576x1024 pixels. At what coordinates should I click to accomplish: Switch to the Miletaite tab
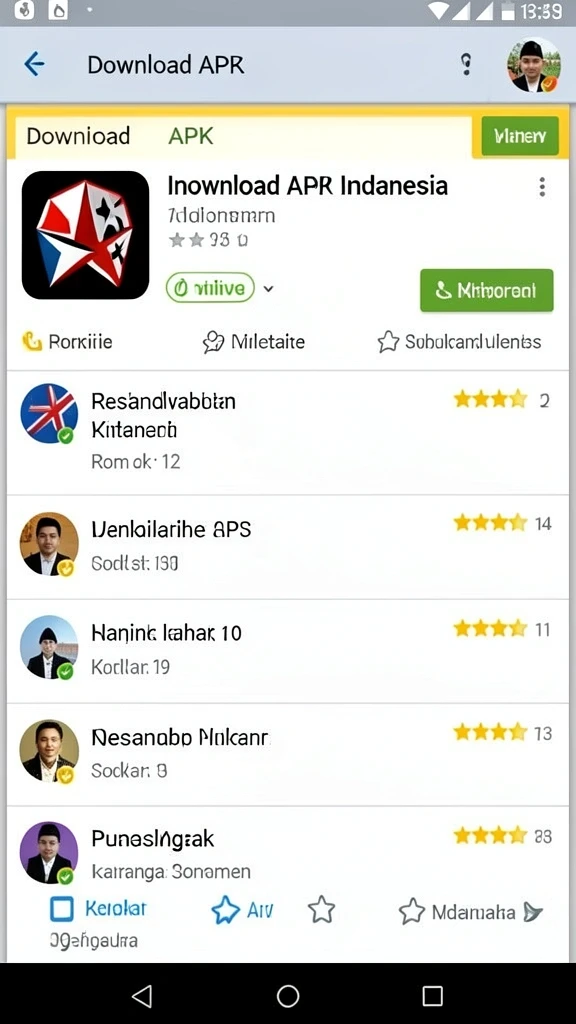[x=253, y=342]
